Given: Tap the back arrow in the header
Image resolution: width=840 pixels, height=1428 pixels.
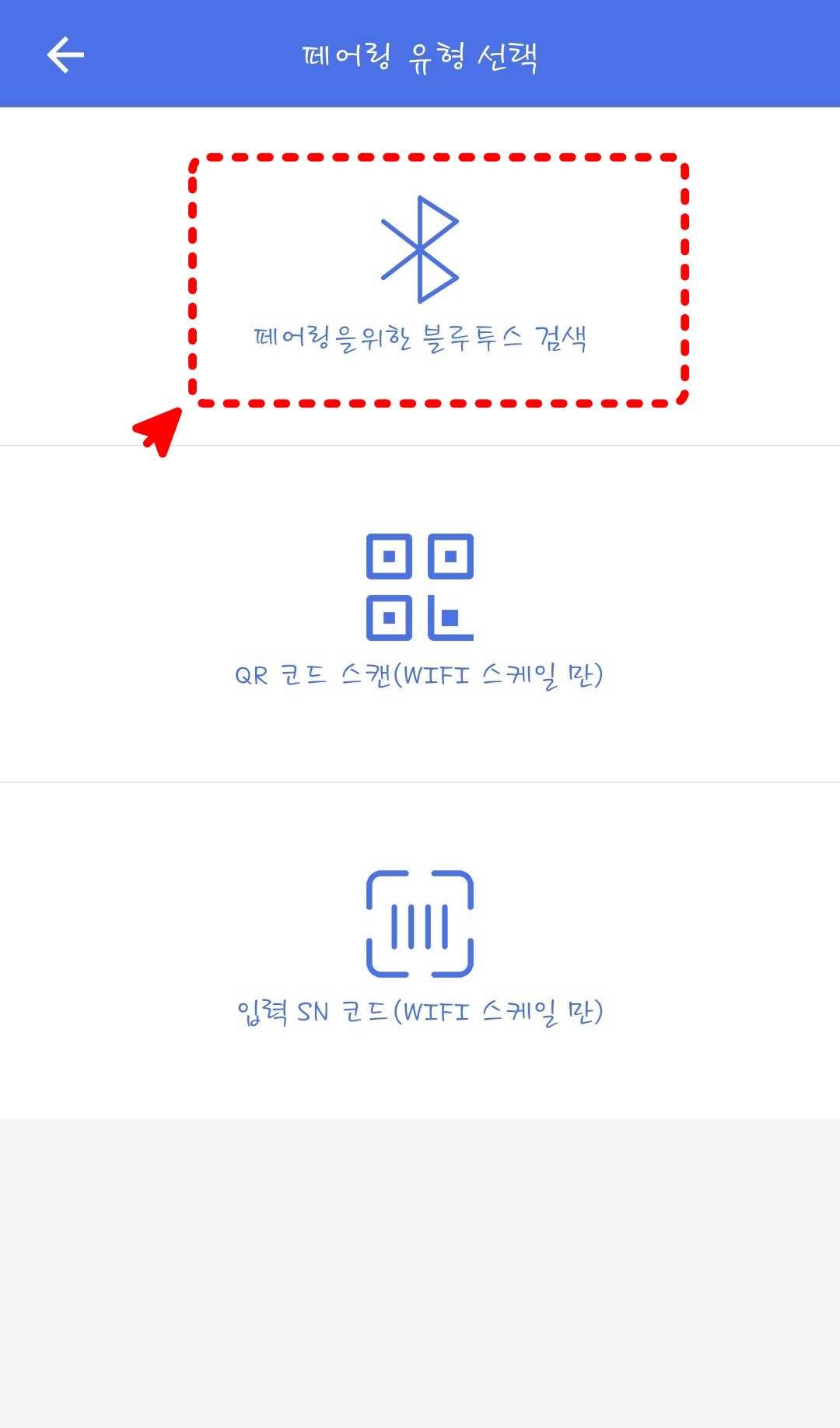Looking at the screenshot, I should [x=65, y=54].
